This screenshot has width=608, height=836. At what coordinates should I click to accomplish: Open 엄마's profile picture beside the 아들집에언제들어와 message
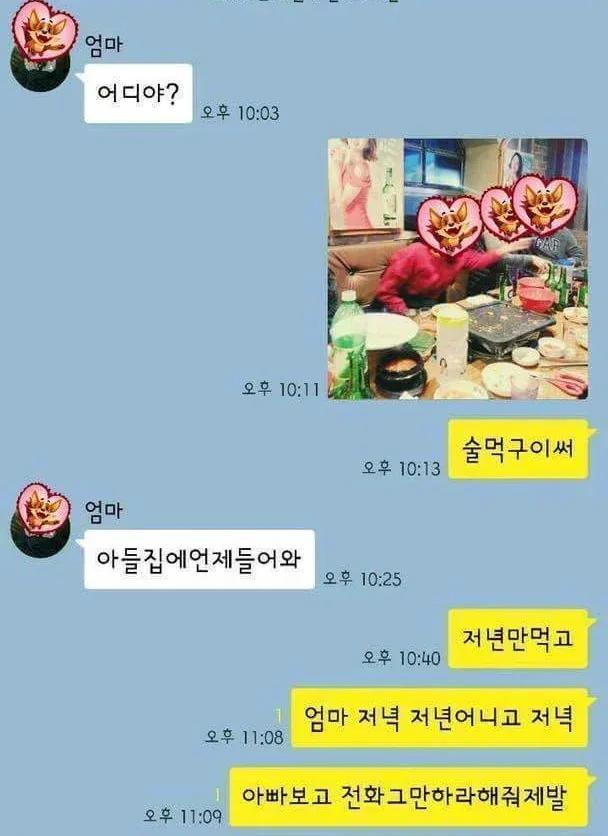pos(41,521)
